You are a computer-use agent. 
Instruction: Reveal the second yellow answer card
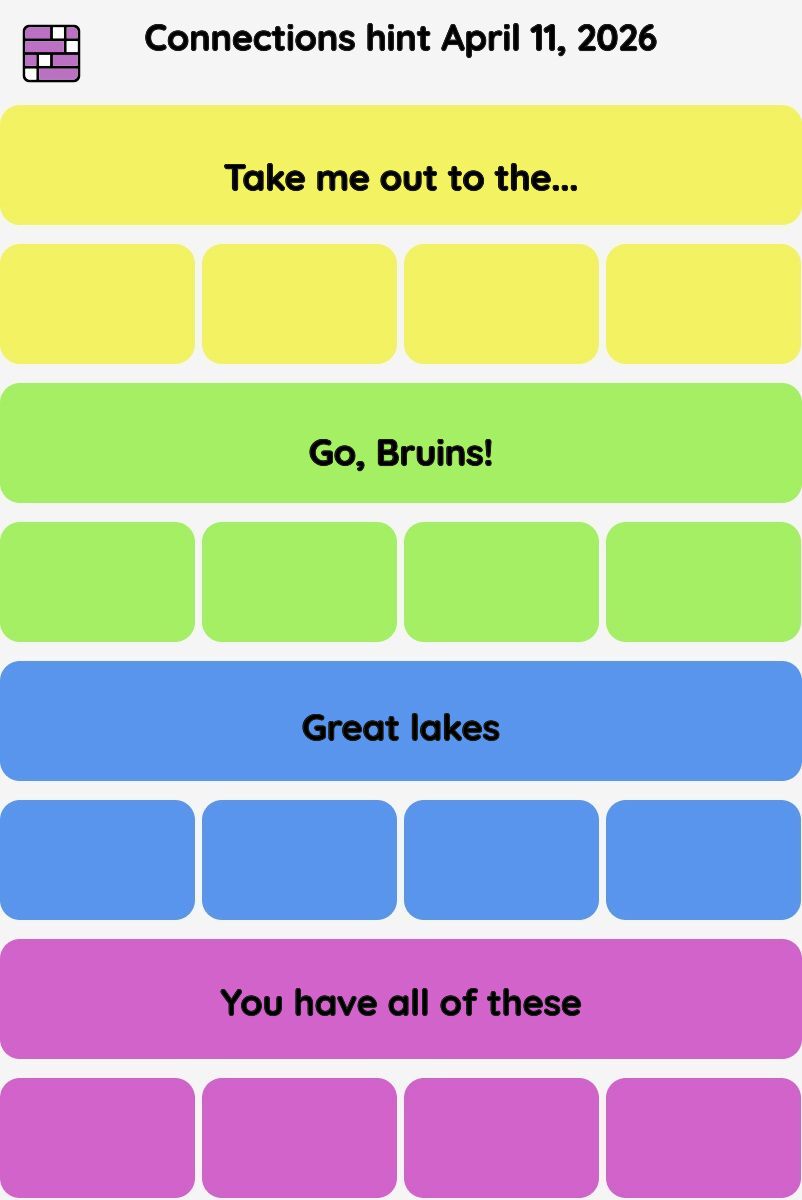[300, 302]
